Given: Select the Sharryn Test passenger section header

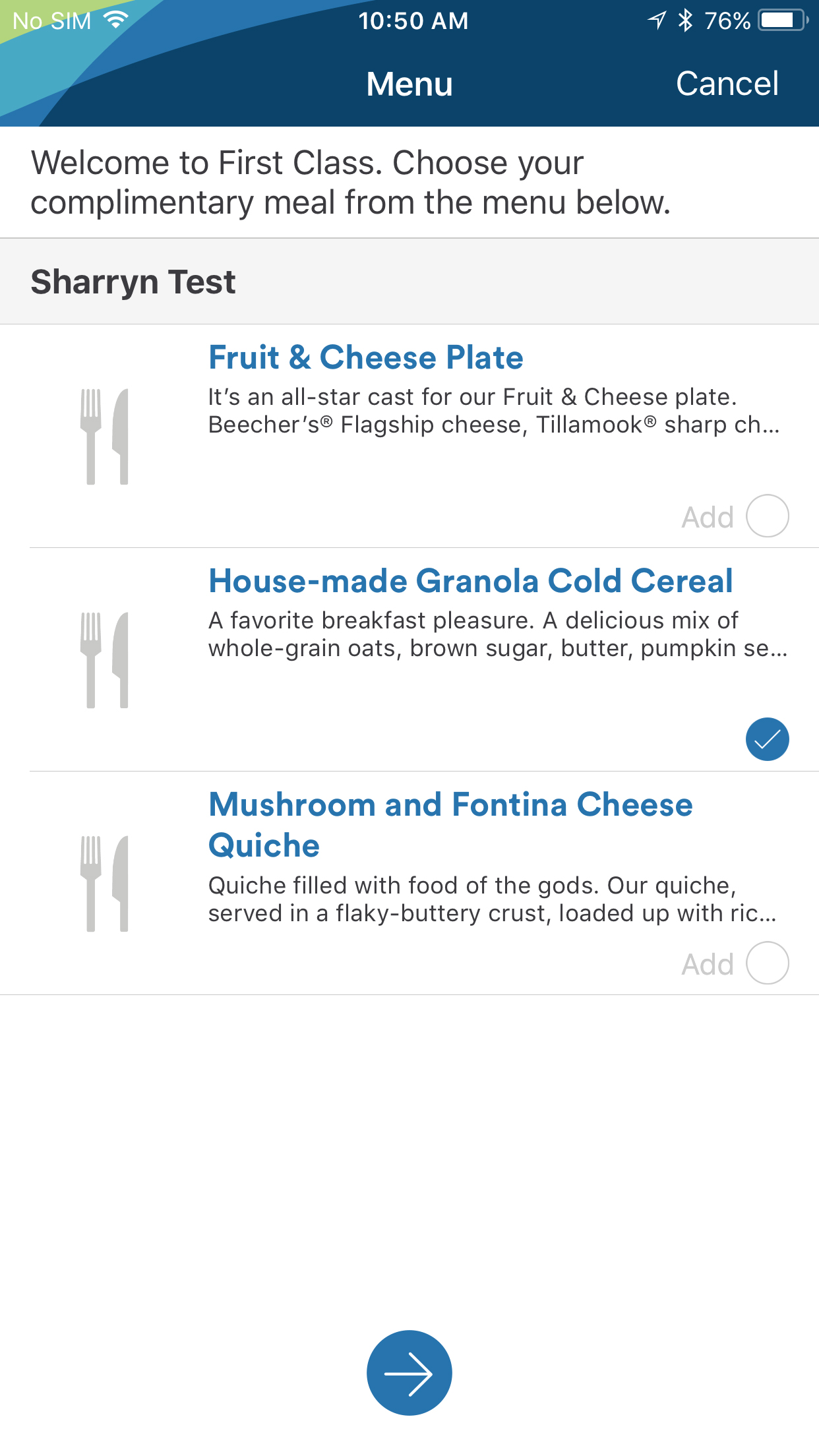Looking at the screenshot, I should (133, 280).
